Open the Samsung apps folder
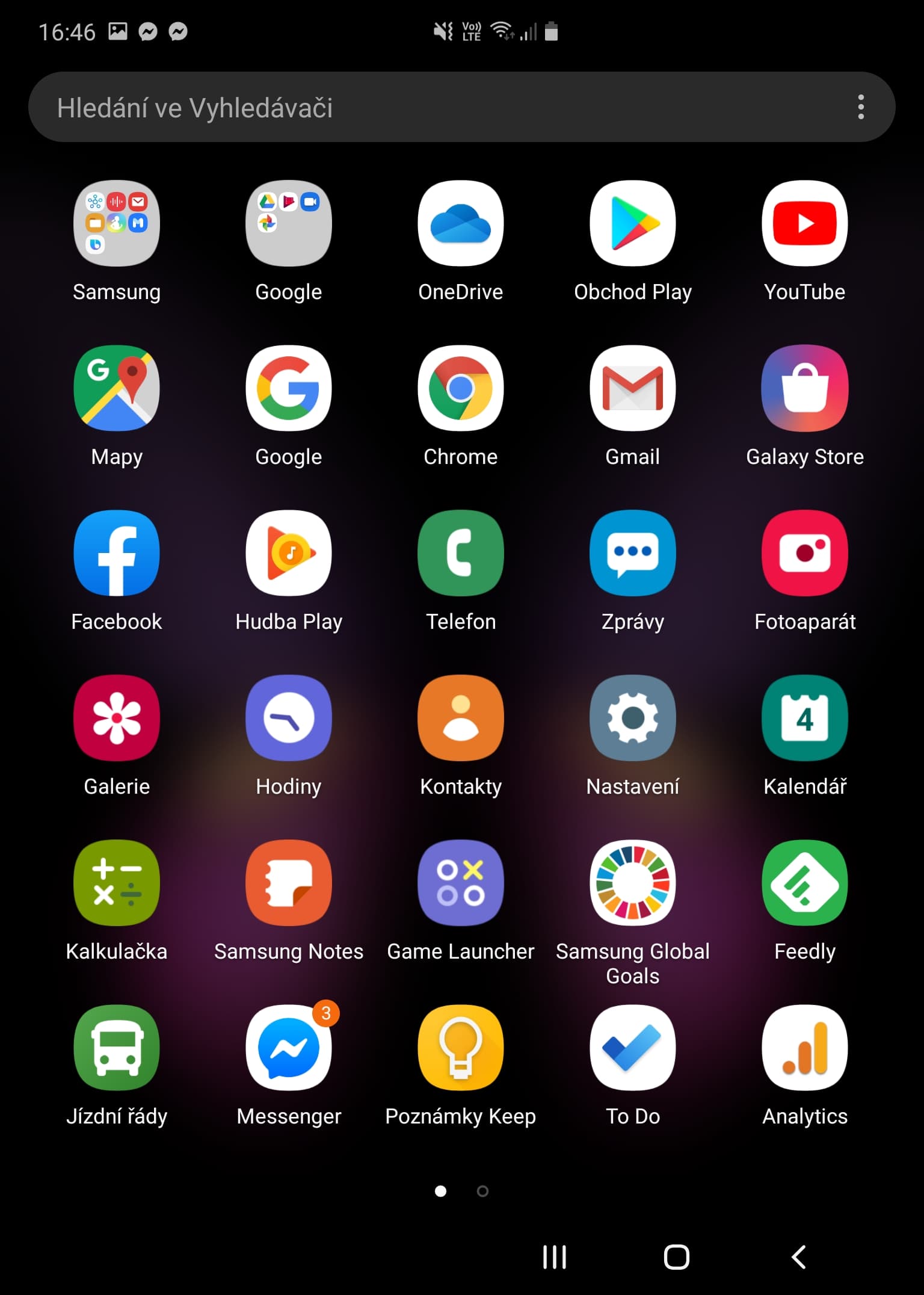This screenshot has height=1295, width=924. tap(117, 224)
